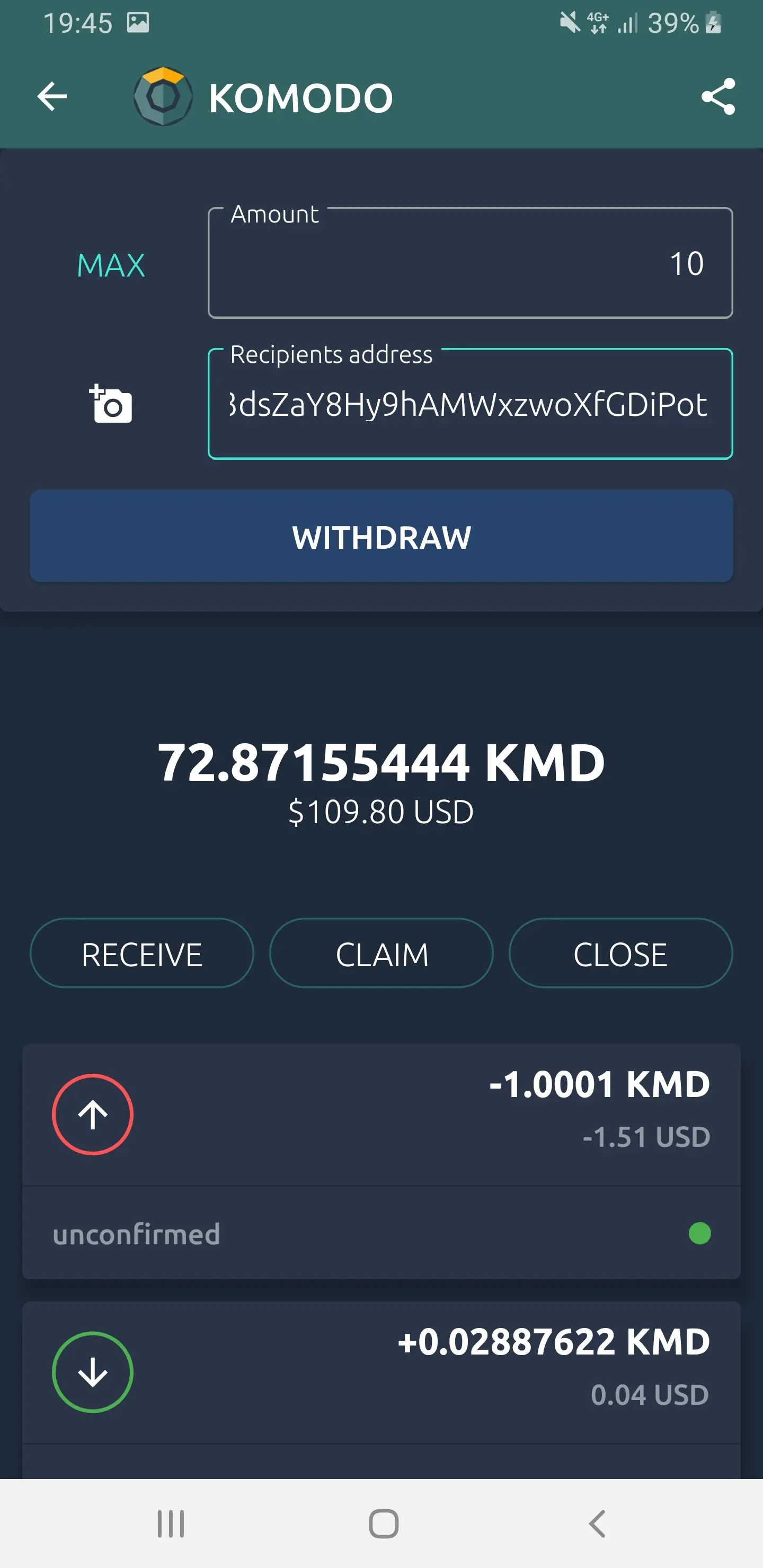This screenshot has height=1568, width=763.
Task: Tap the green incoming transaction arrow icon
Action: pyautogui.click(x=92, y=1373)
